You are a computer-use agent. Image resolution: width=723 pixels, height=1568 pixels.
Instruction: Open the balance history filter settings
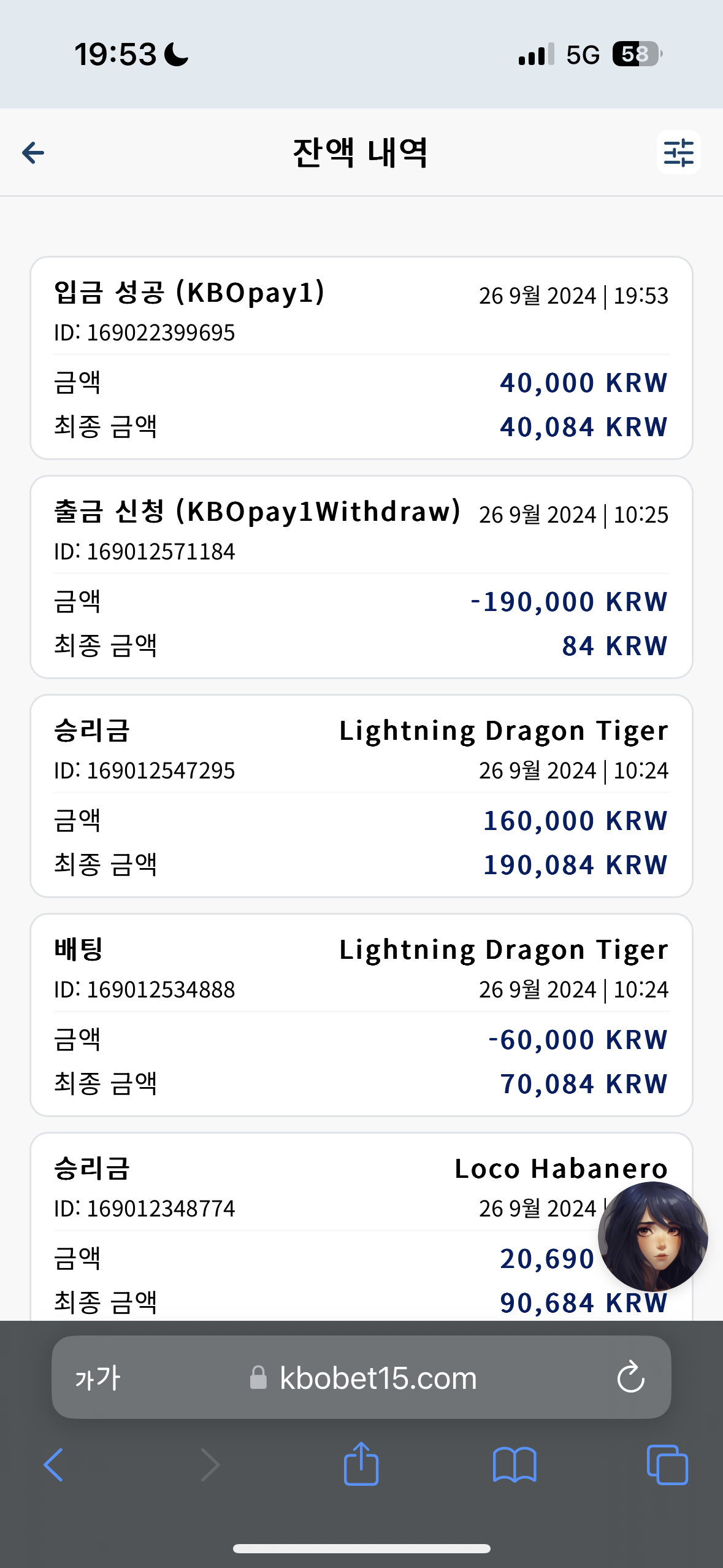point(678,153)
